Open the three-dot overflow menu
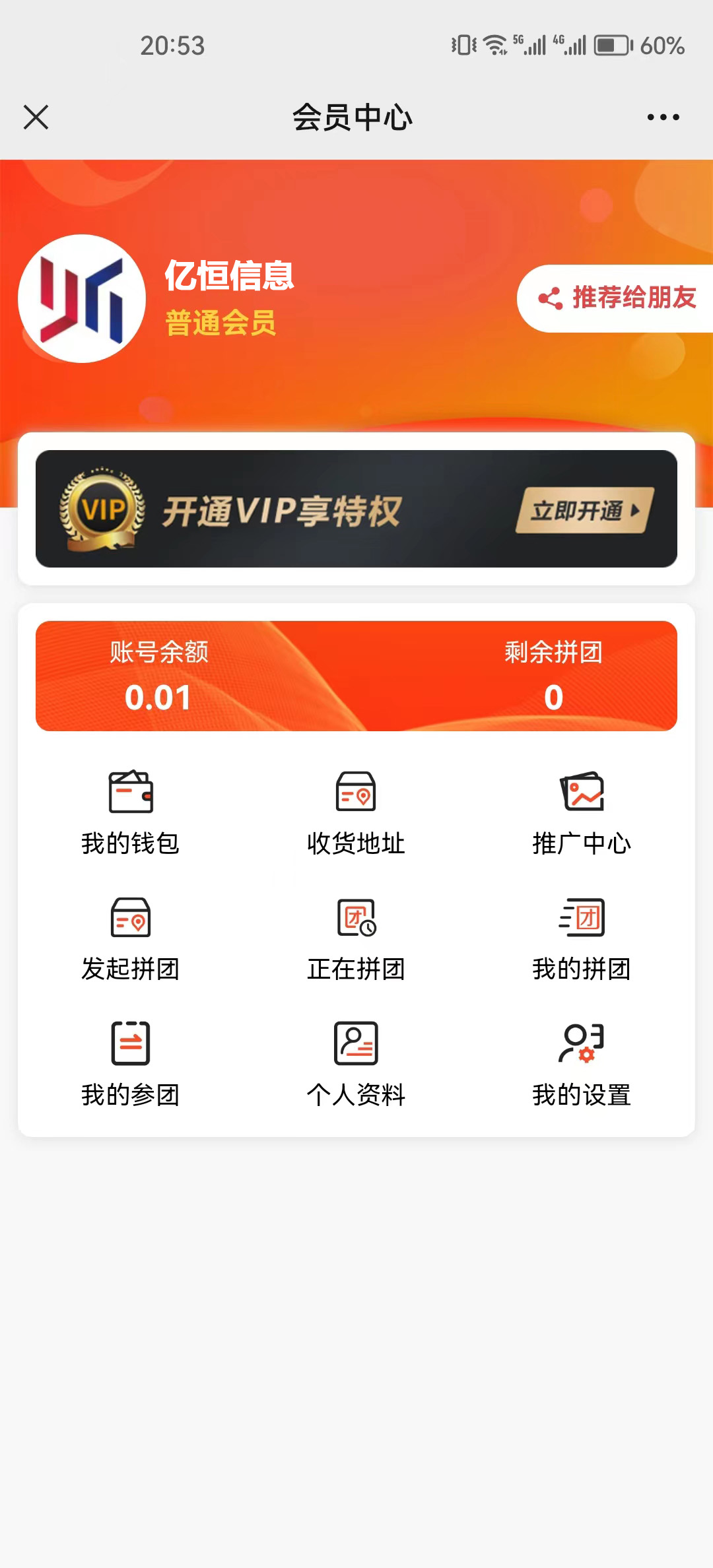The image size is (713, 1568). click(x=663, y=117)
